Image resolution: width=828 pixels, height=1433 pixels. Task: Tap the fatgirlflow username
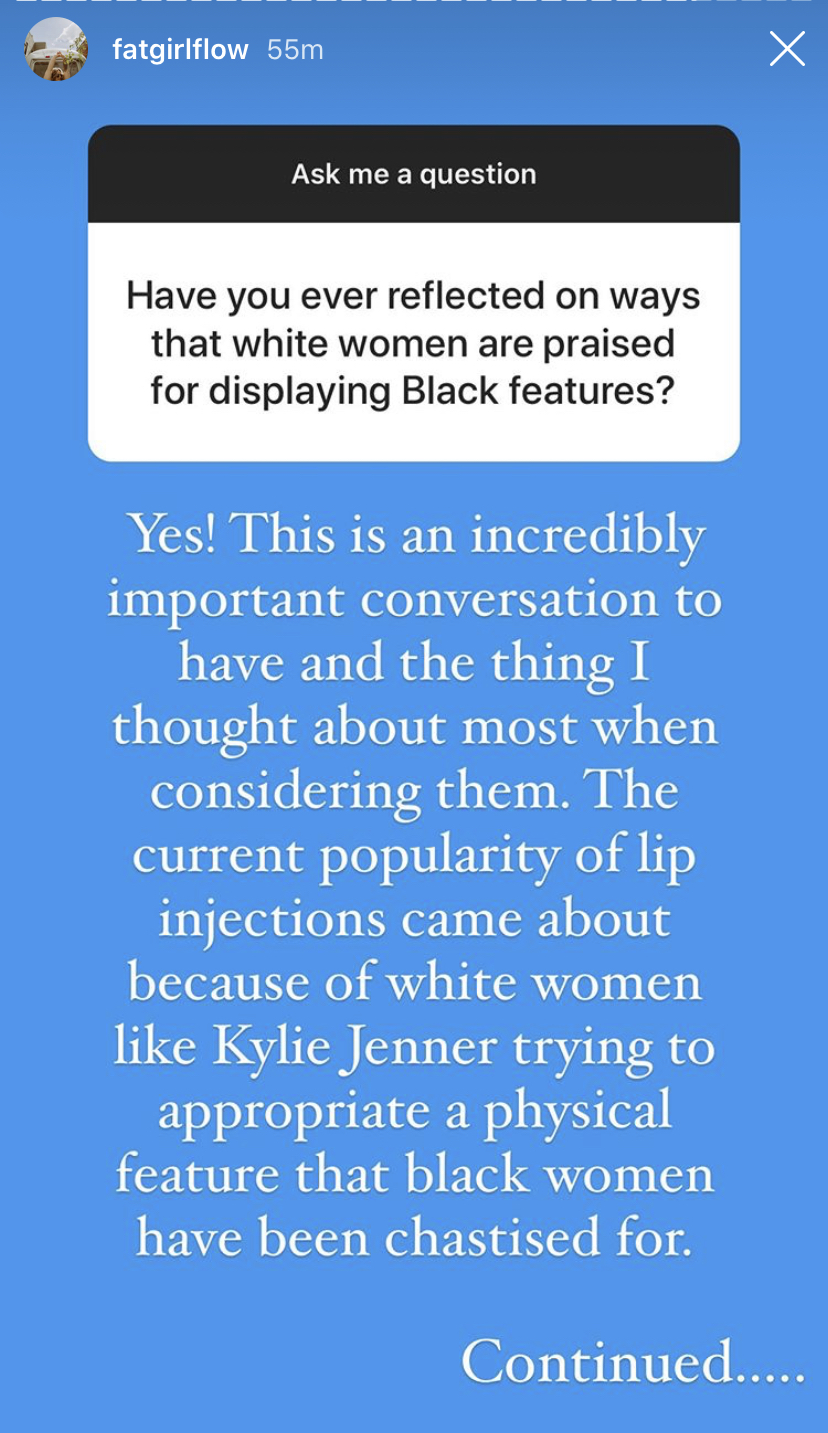(180, 49)
